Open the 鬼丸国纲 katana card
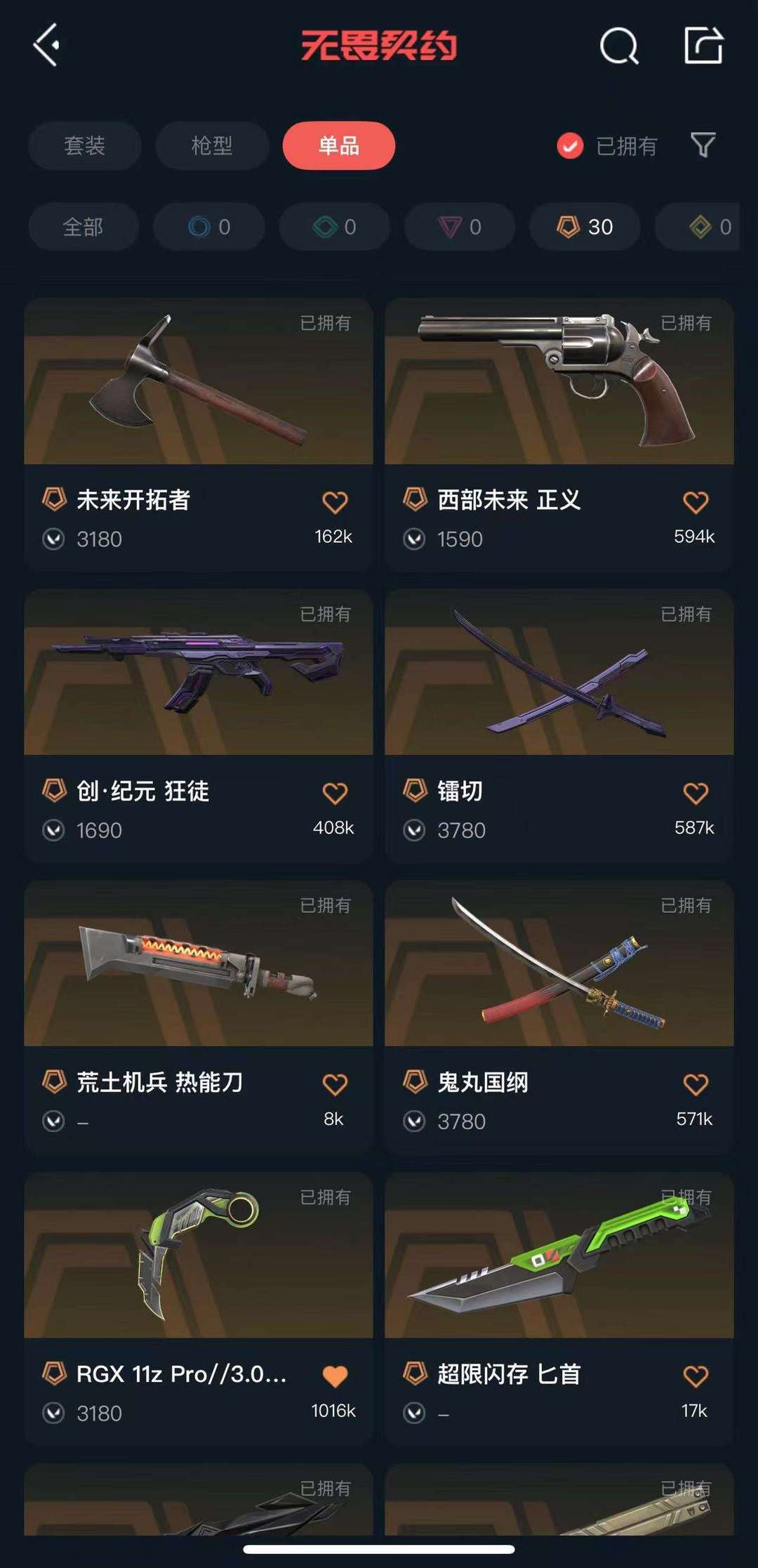This screenshot has height=1568, width=758. (x=559, y=966)
